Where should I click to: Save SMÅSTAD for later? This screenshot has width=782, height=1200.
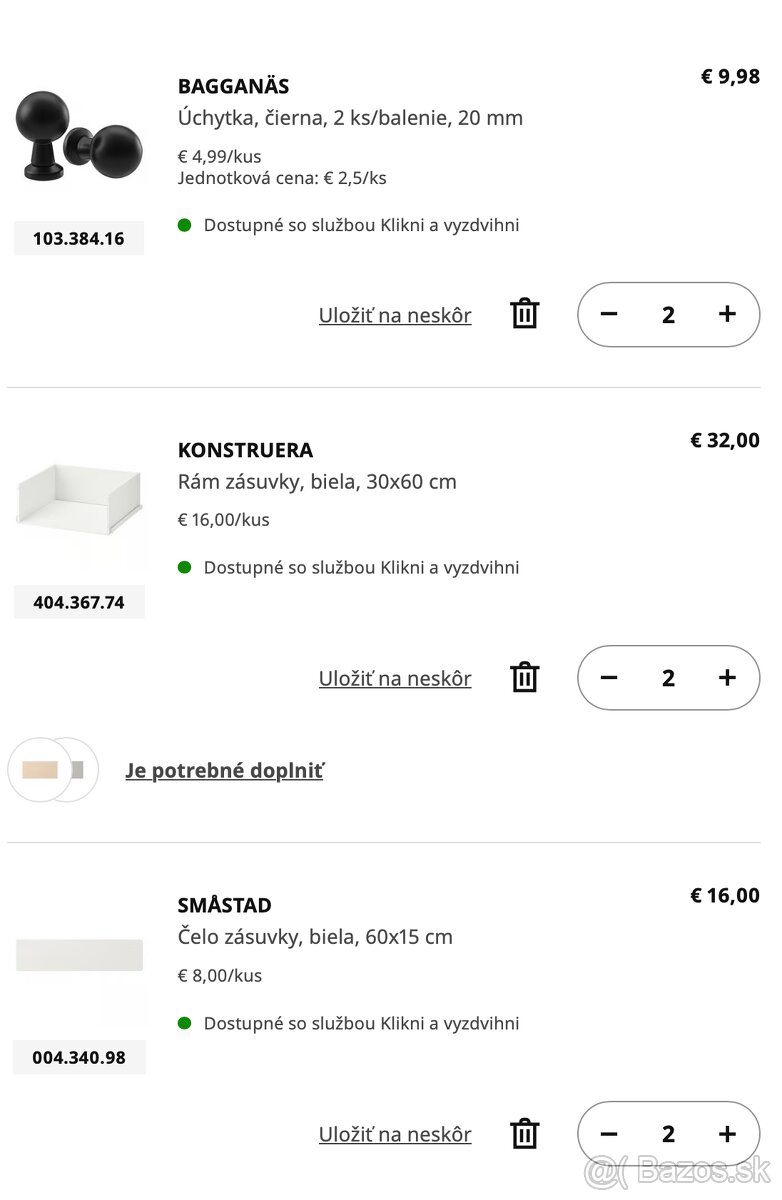[x=394, y=1133]
